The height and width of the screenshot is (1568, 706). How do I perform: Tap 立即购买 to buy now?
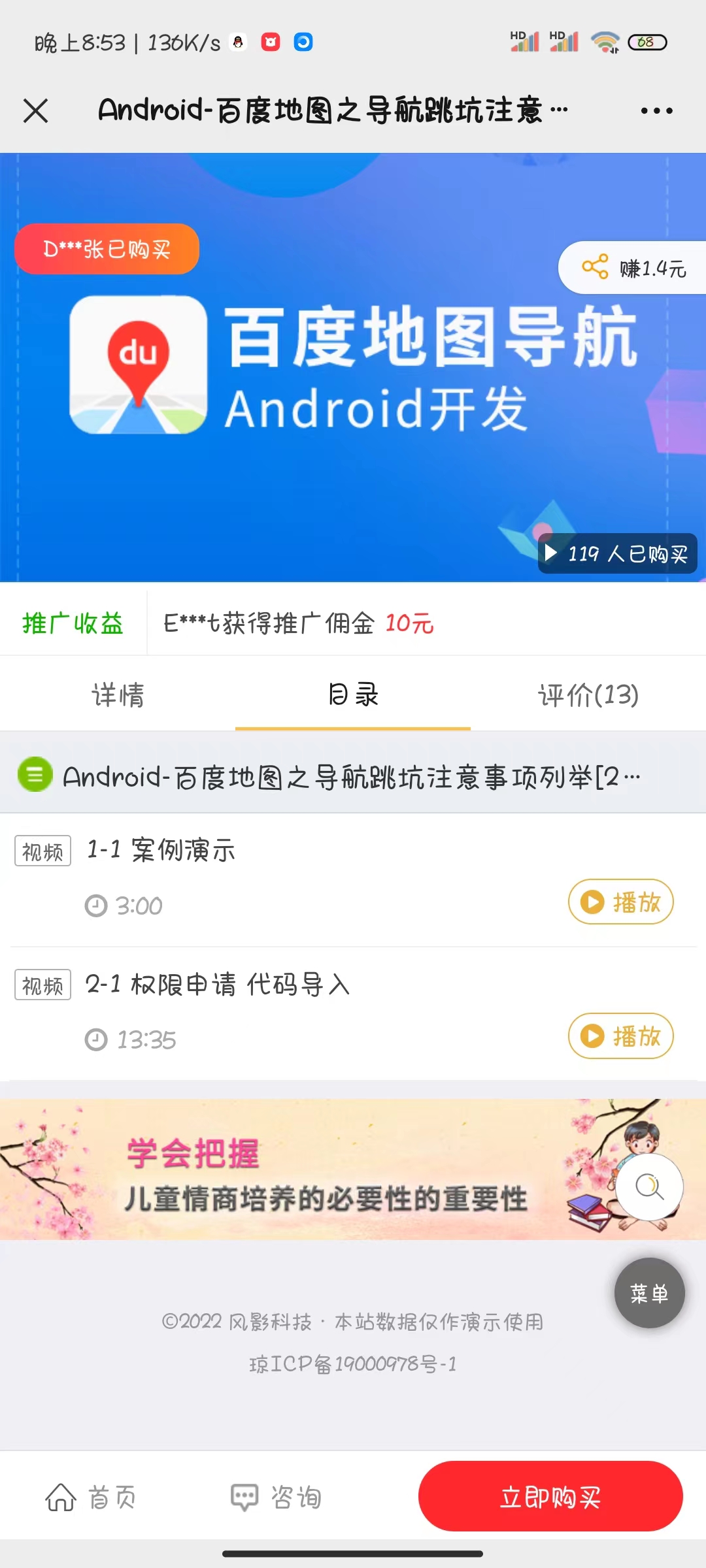point(550,1497)
